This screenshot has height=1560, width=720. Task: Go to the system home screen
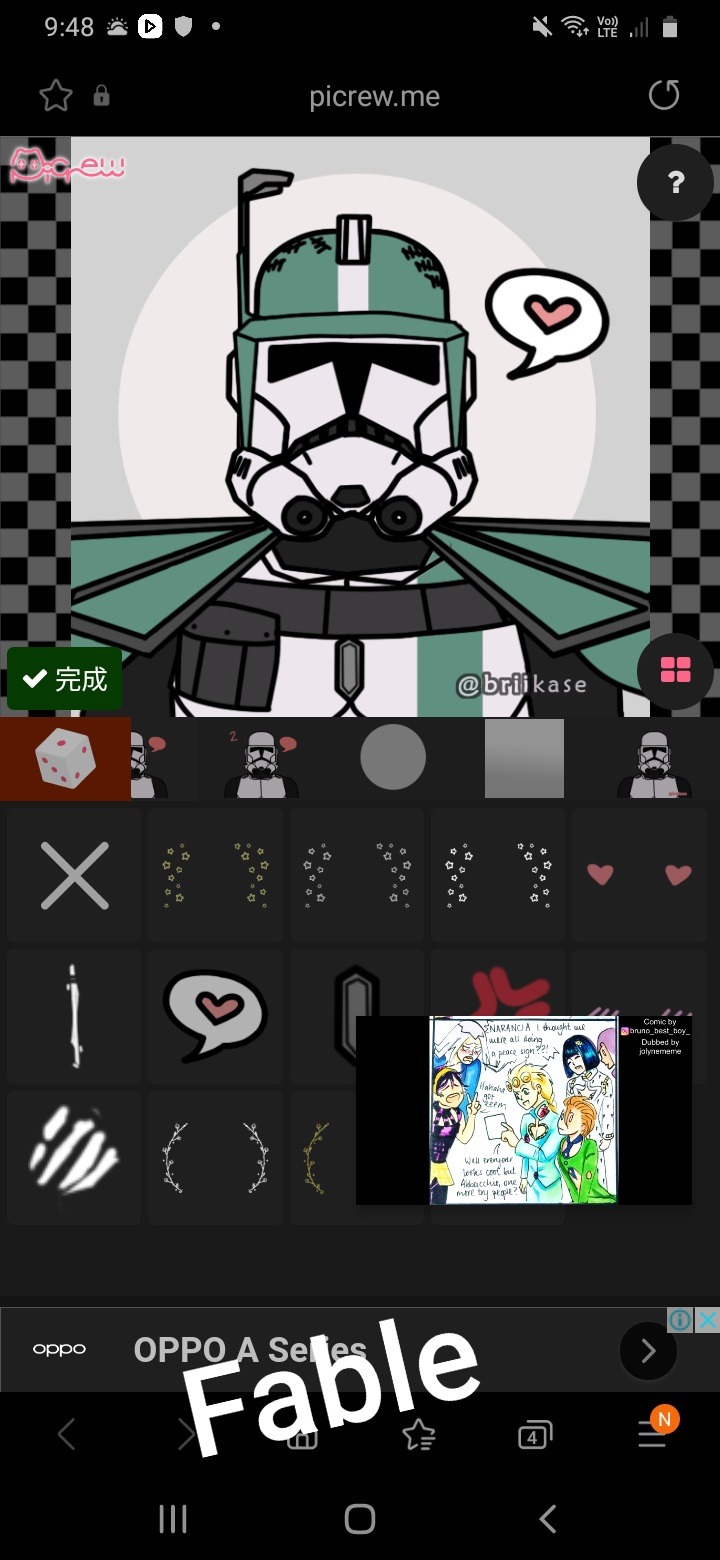pos(360,1519)
